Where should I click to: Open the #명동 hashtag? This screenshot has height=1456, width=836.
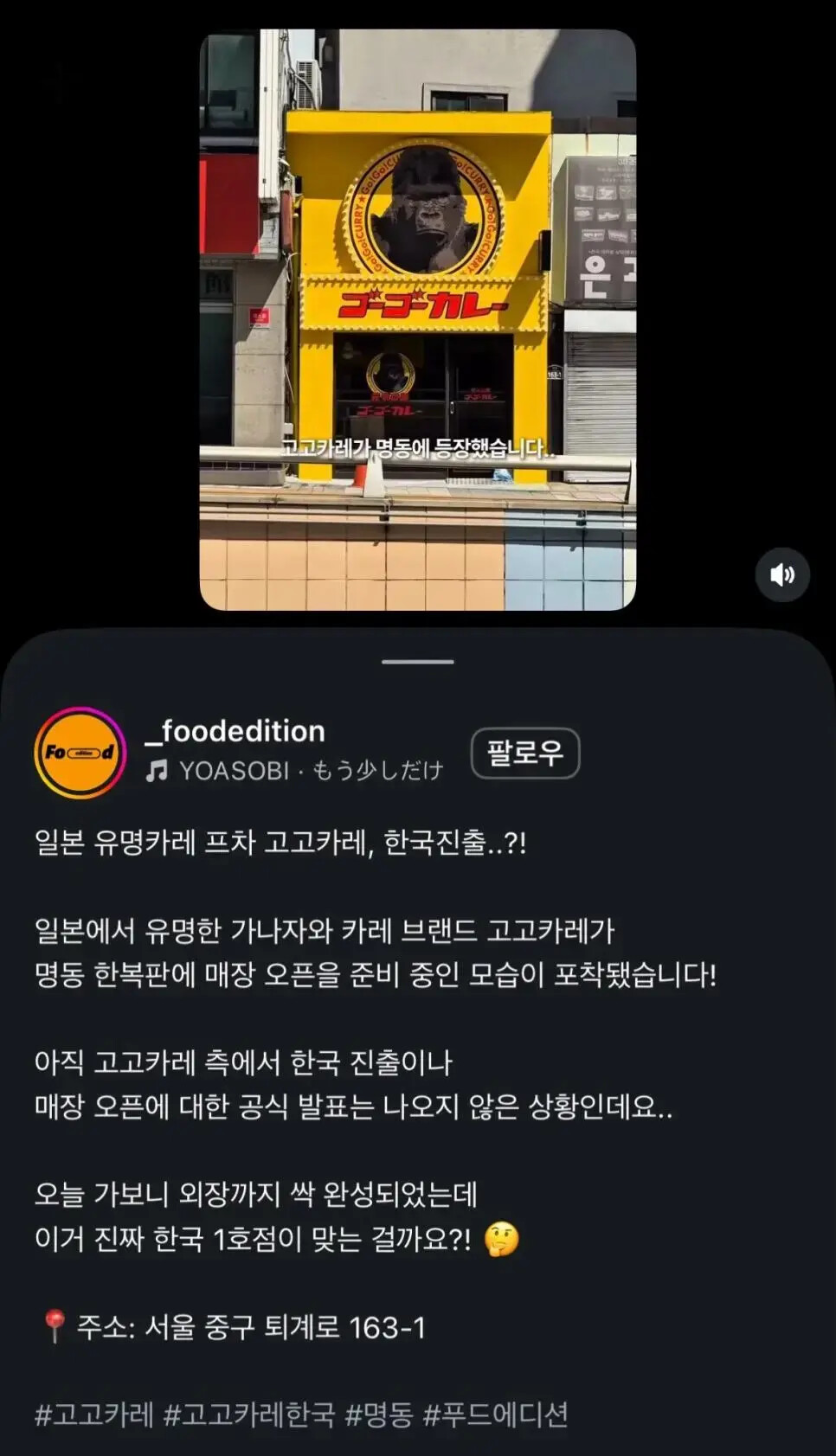pos(379,1414)
